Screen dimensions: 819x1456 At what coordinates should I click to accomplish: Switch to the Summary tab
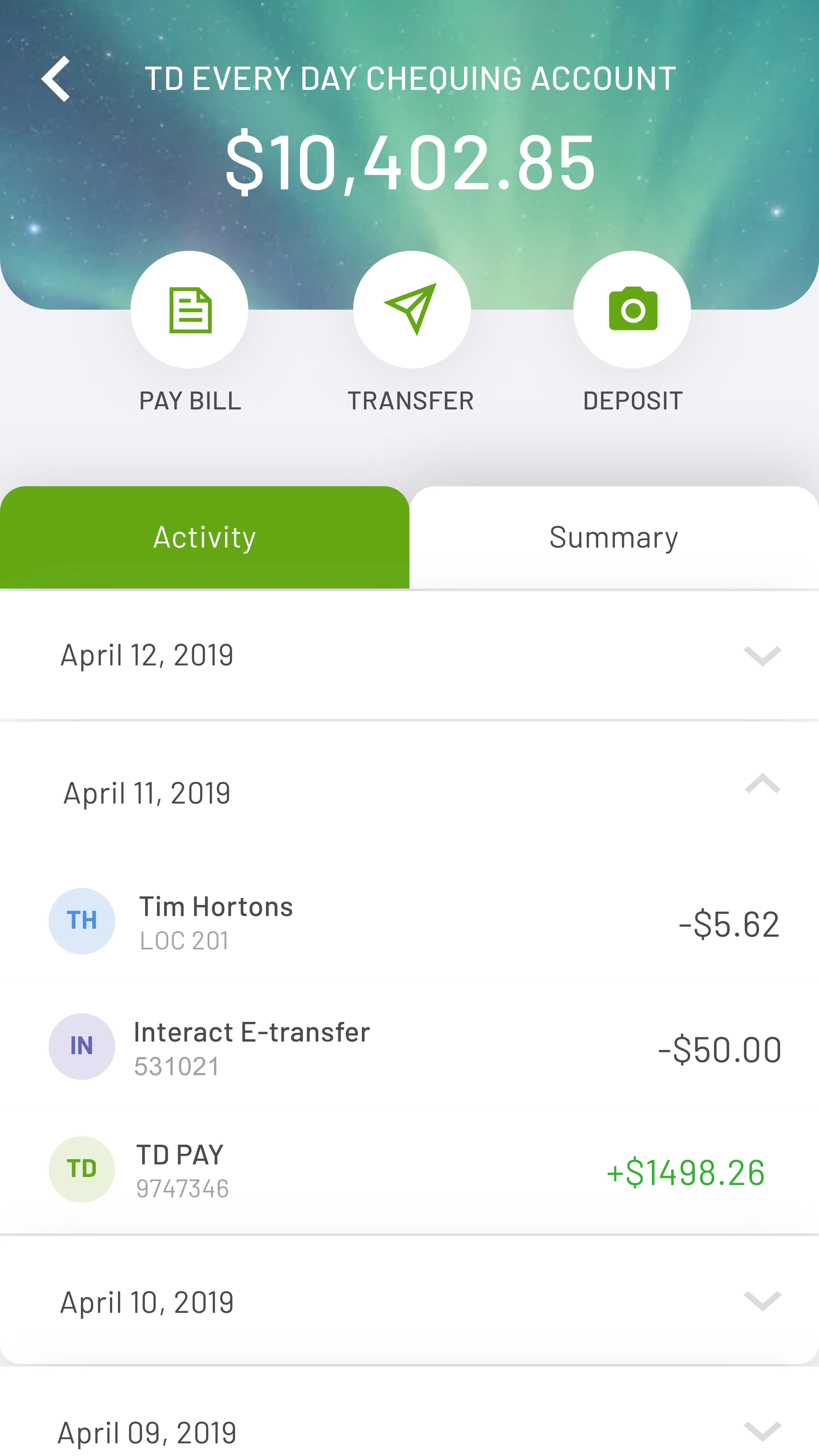[x=614, y=537]
